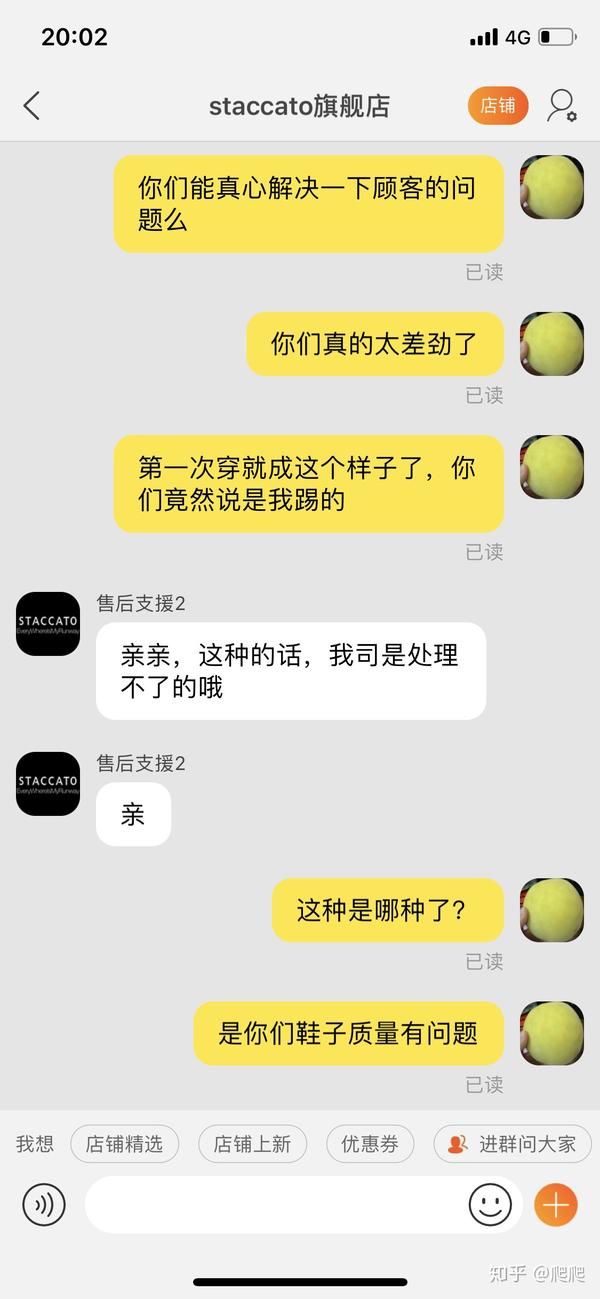The image size is (600, 1299).
Task: Open the 店铺 store button
Action: pos(497,106)
